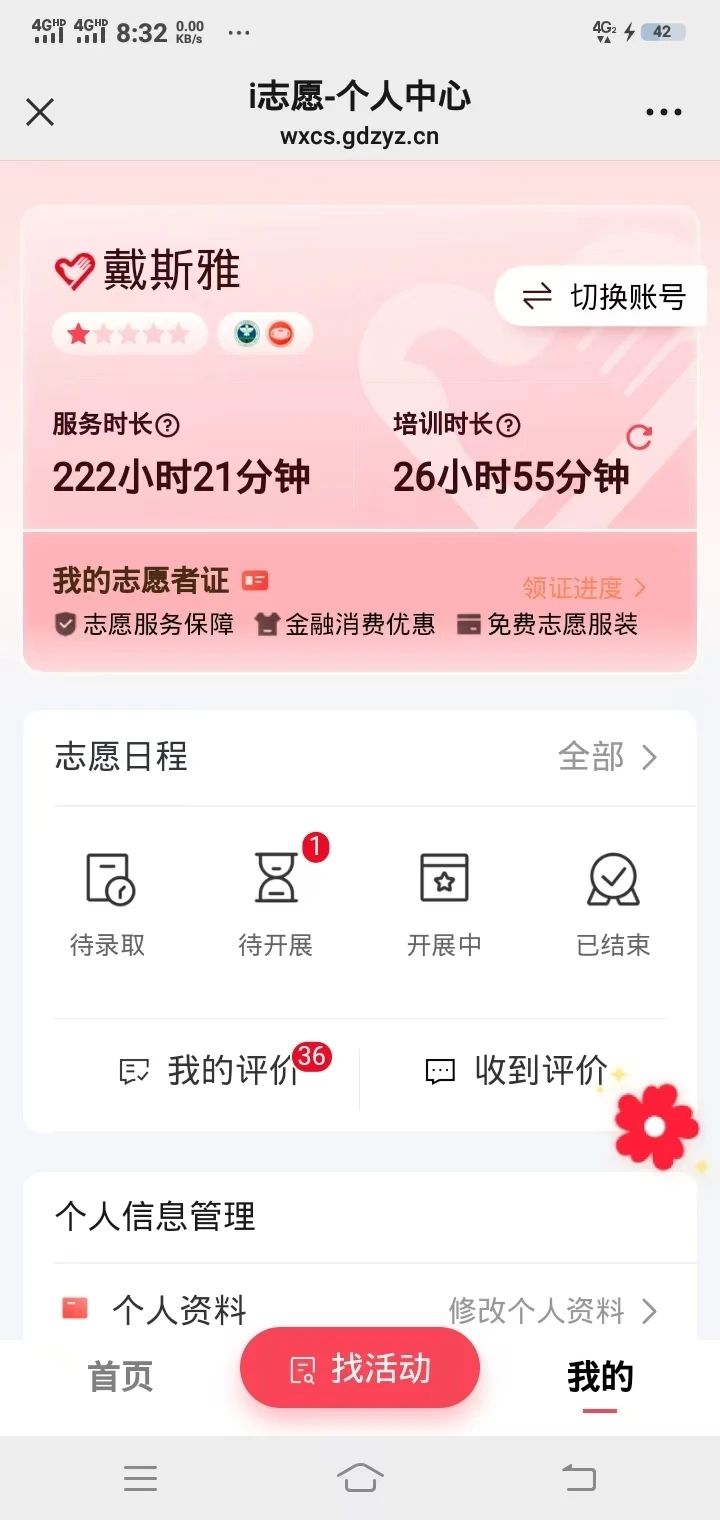Select the 我的 tab

(600, 1377)
